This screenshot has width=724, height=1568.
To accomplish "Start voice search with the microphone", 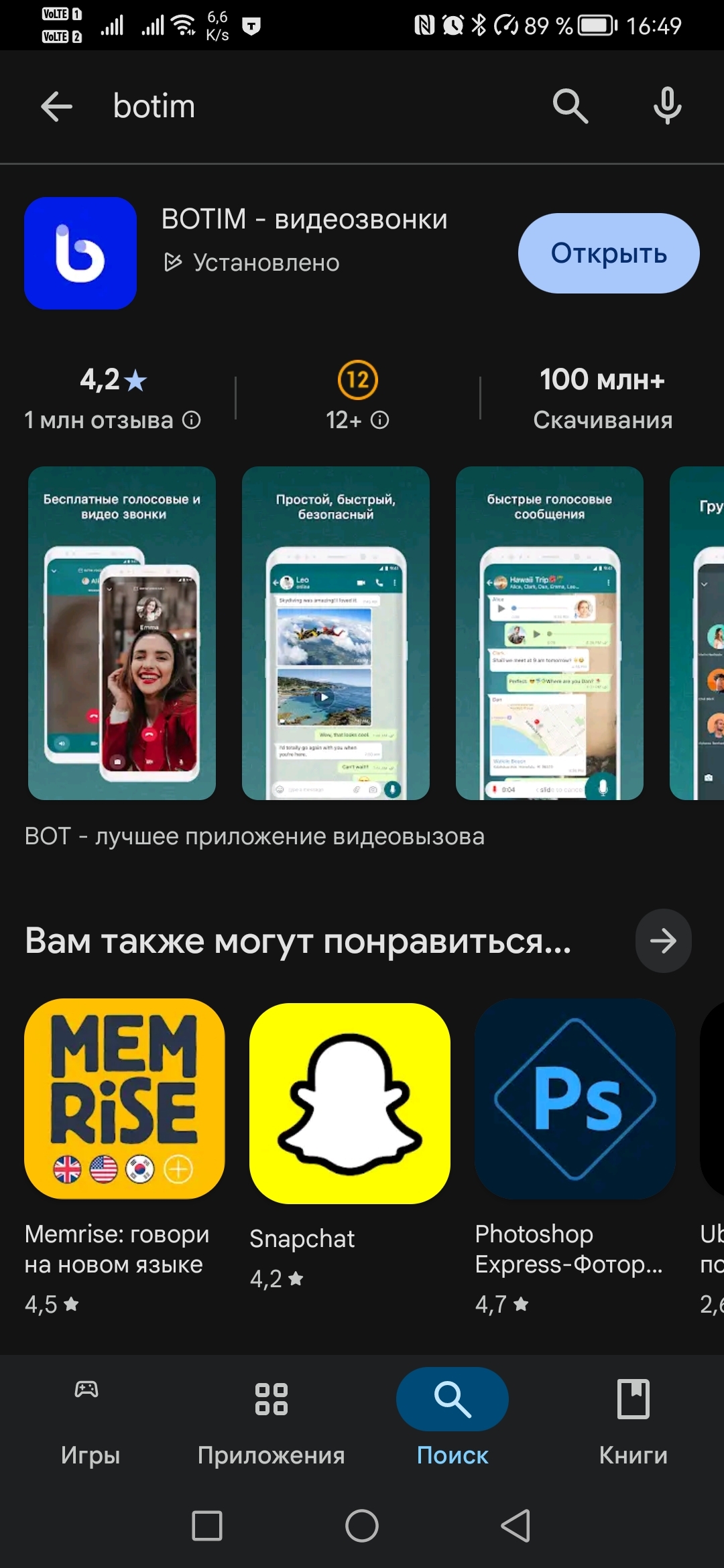I will pyautogui.click(x=667, y=107).
